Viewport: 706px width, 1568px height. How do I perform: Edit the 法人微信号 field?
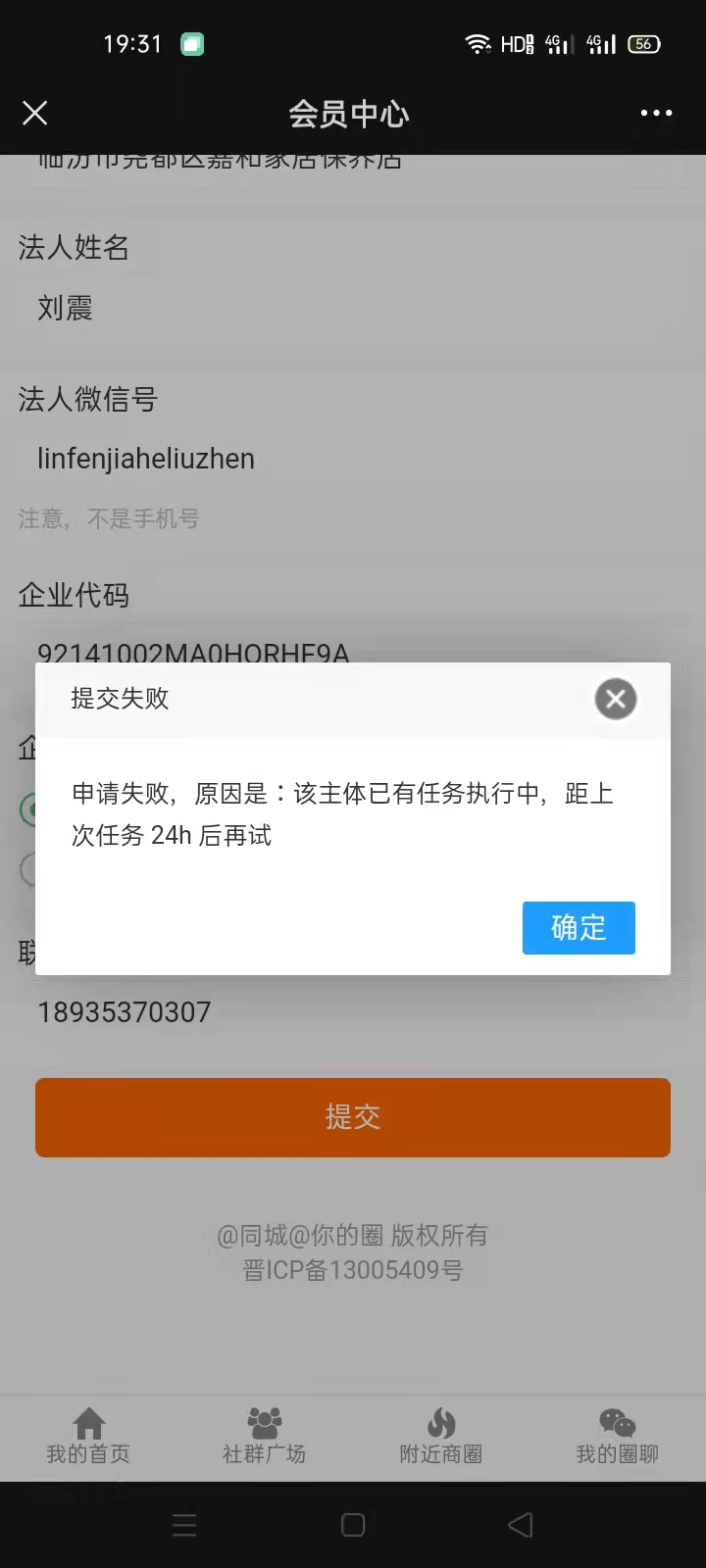353,459
